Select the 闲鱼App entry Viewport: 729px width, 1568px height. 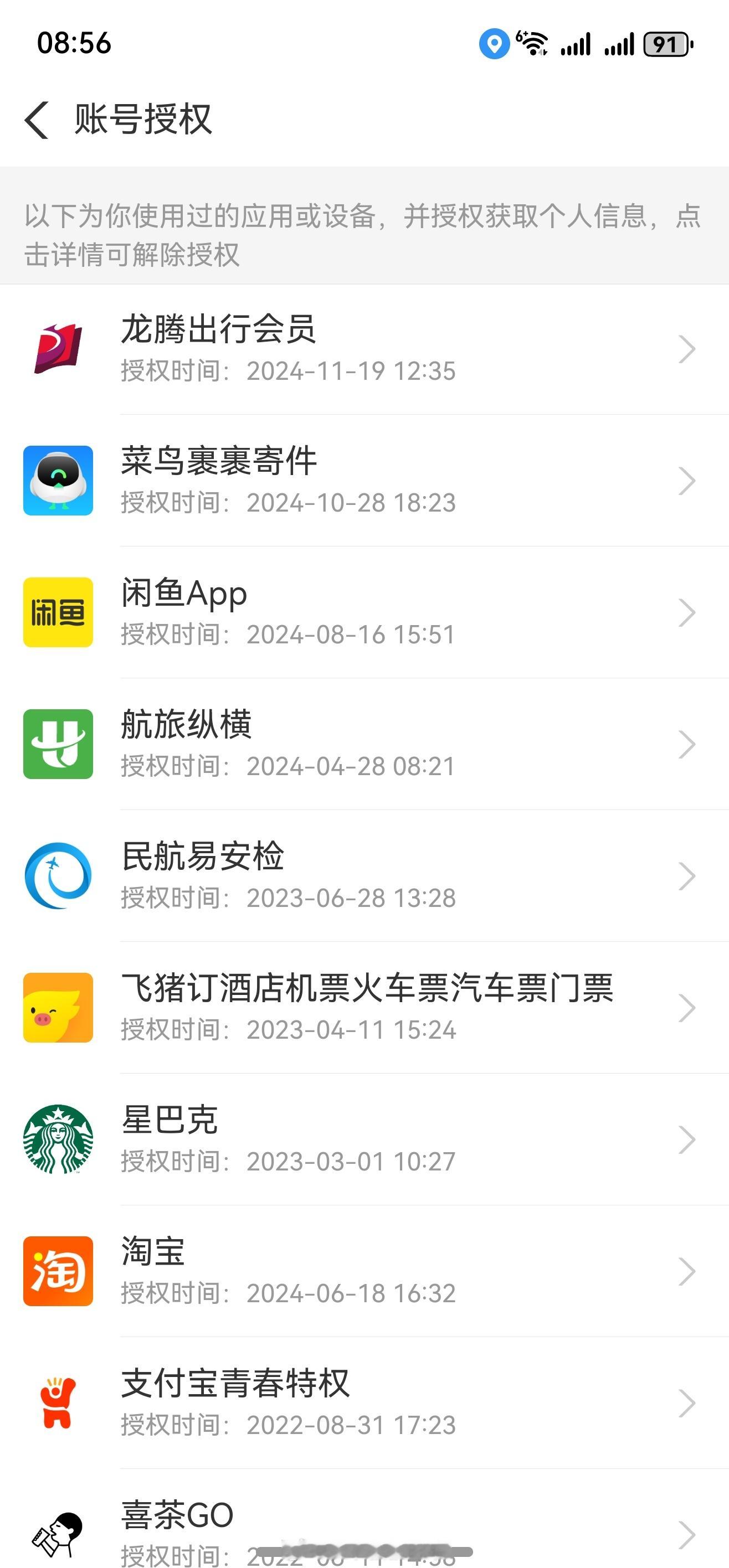[364, 612]
